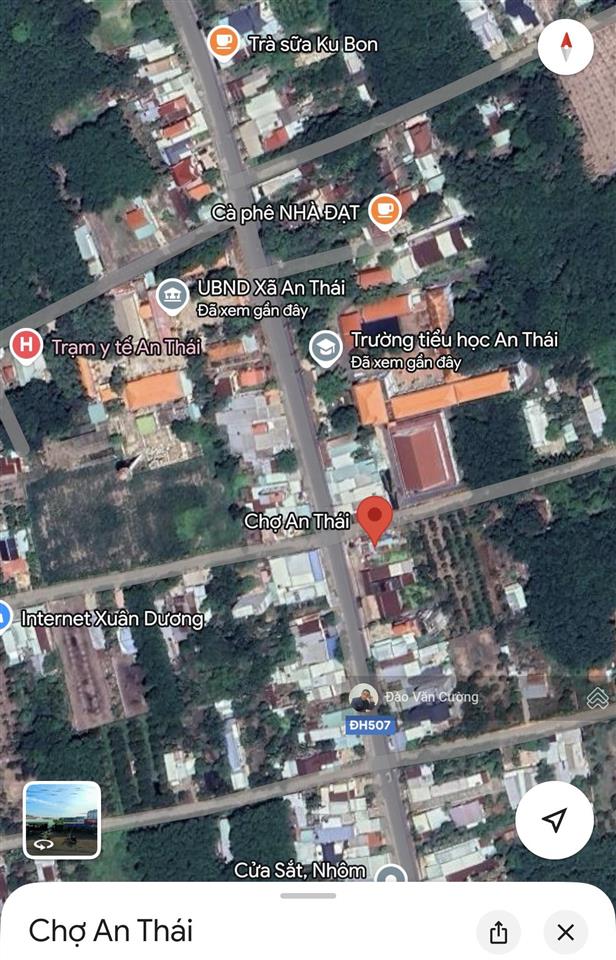Open Trạm y tế An Thái marker
Image resolution: width=616 pixels, height=960 pixels.
[25, 346]
